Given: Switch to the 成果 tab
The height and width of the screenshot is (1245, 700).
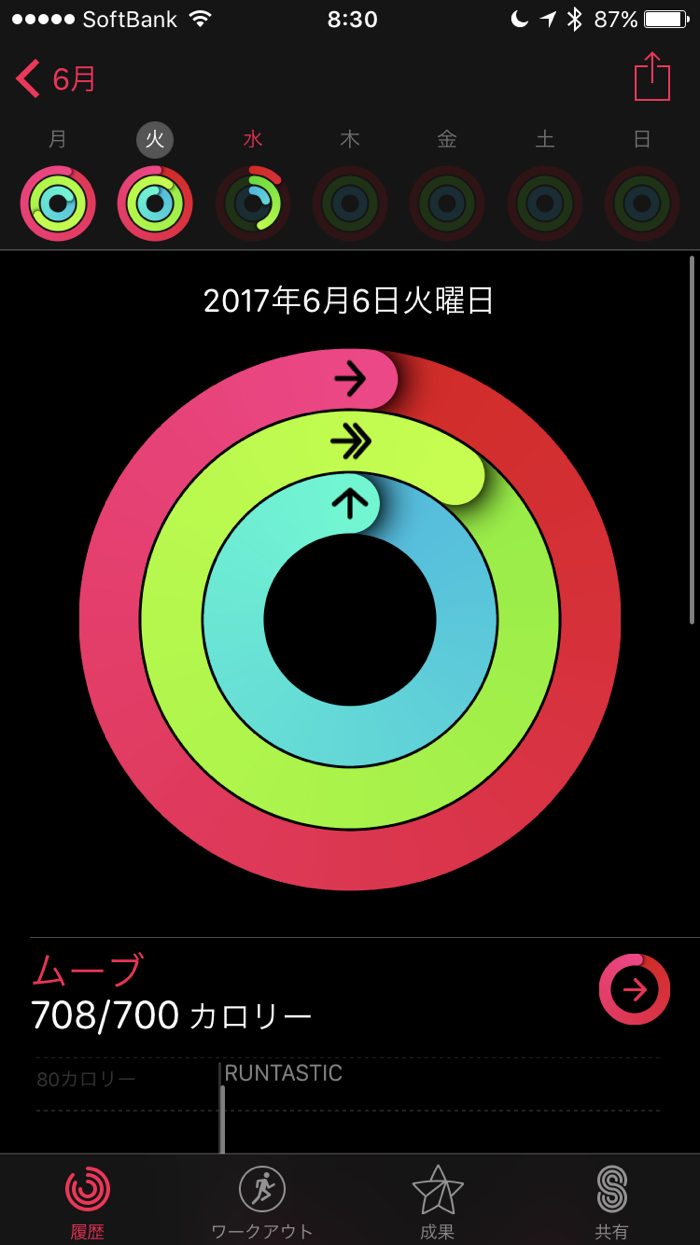Looking at the screenshot, I should (437, 1200).
